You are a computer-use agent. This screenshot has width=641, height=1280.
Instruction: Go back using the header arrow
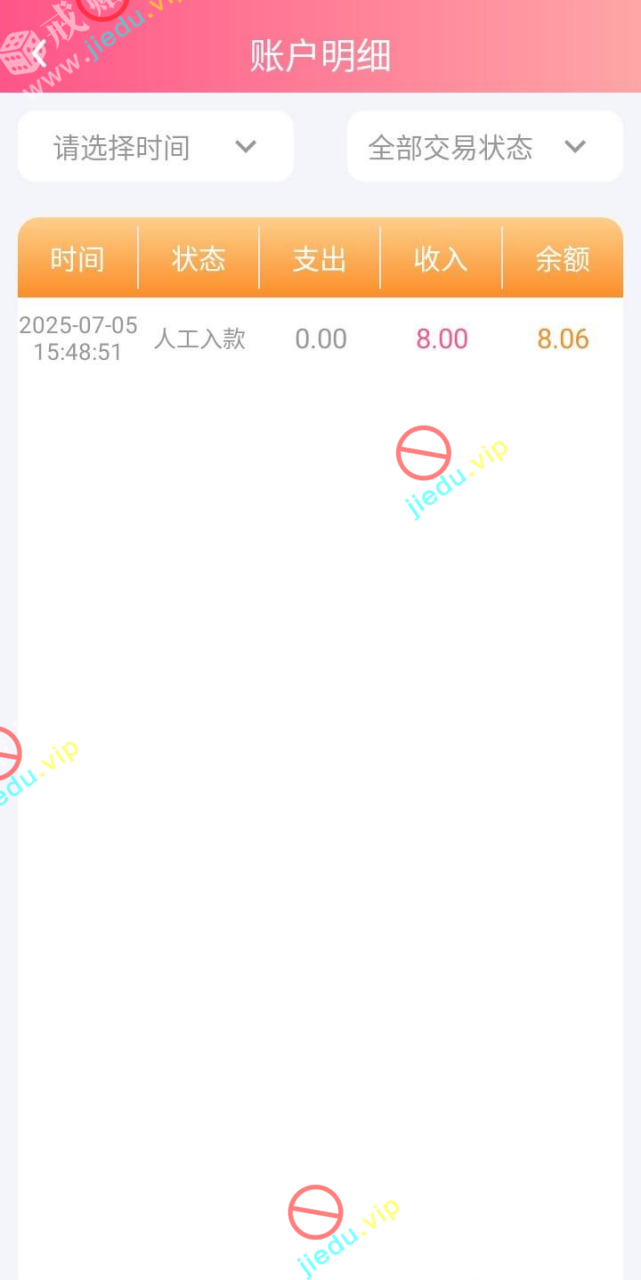point(39,53)
